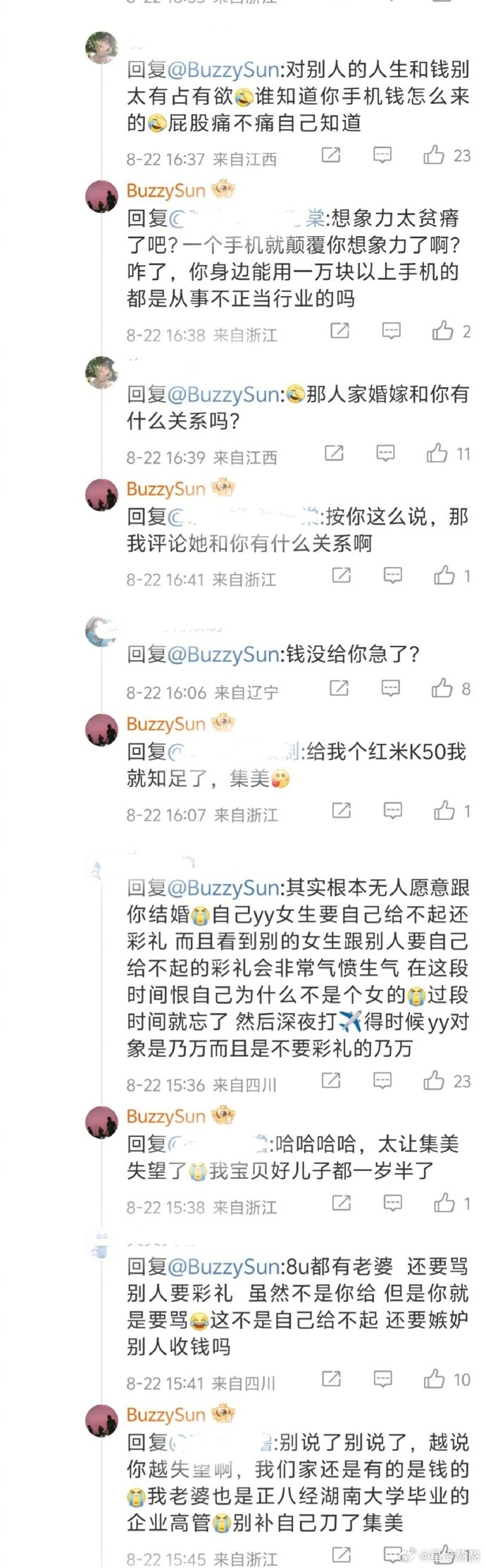The image size is (486, 1568).
Task: Like the 钱没给你急了 comment
Action: coord(442,687)
